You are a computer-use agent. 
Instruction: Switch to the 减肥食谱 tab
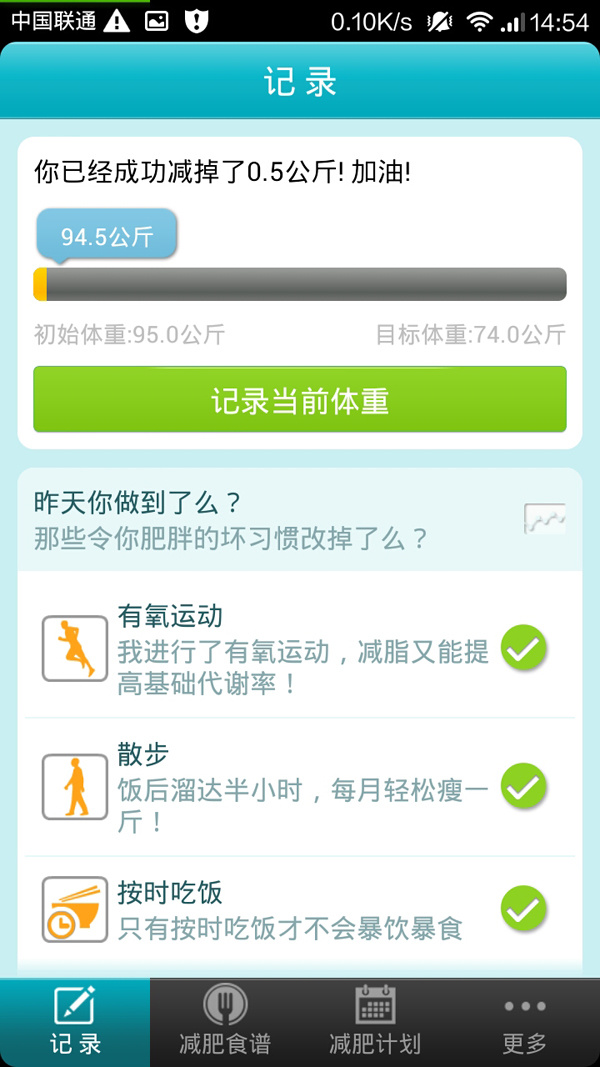(225, 1022)
